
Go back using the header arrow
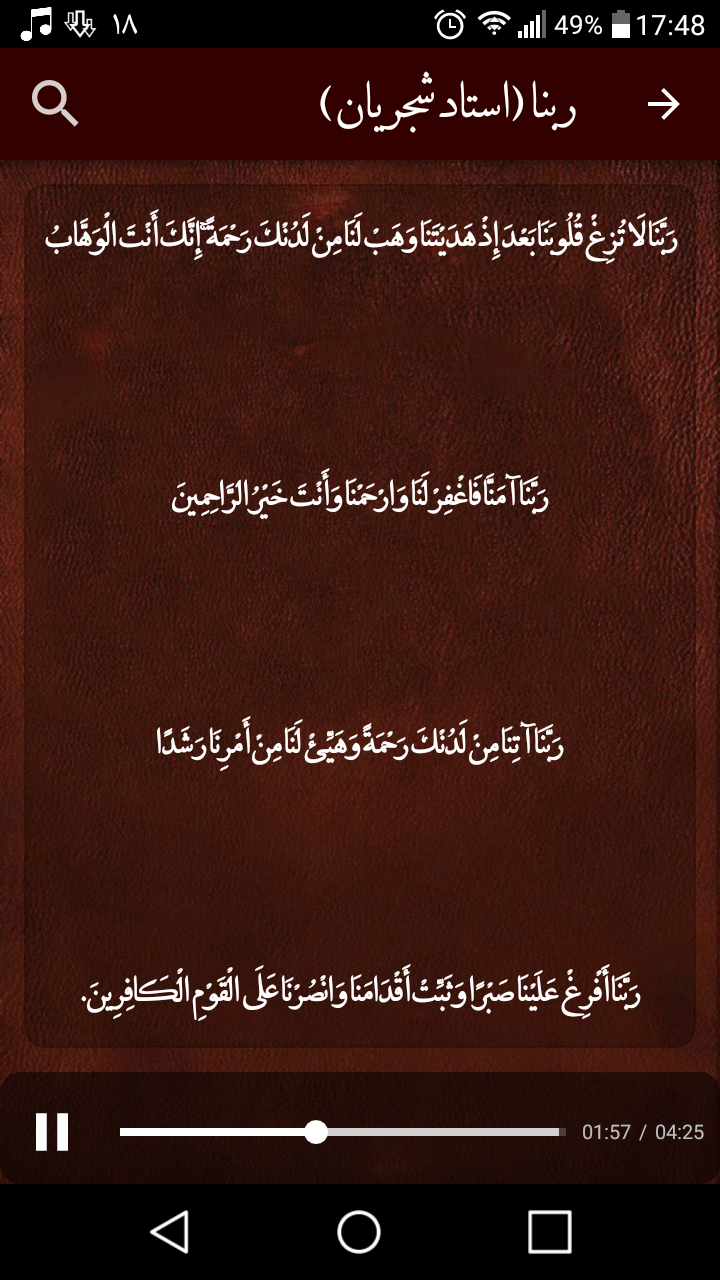[x=663, y=104]
